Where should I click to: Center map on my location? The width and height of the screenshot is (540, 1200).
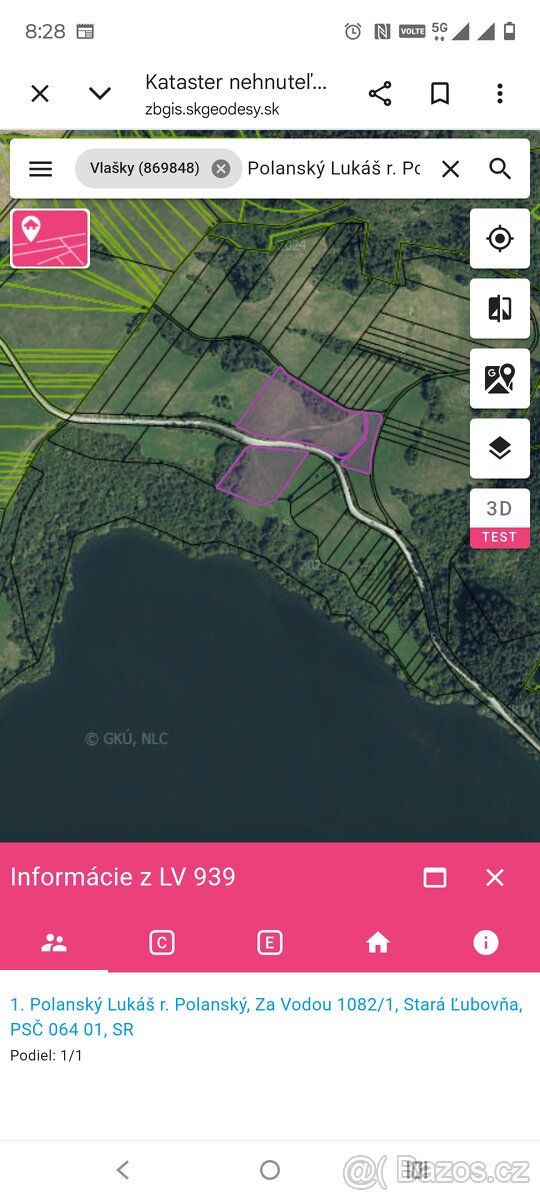click(500, 239)
